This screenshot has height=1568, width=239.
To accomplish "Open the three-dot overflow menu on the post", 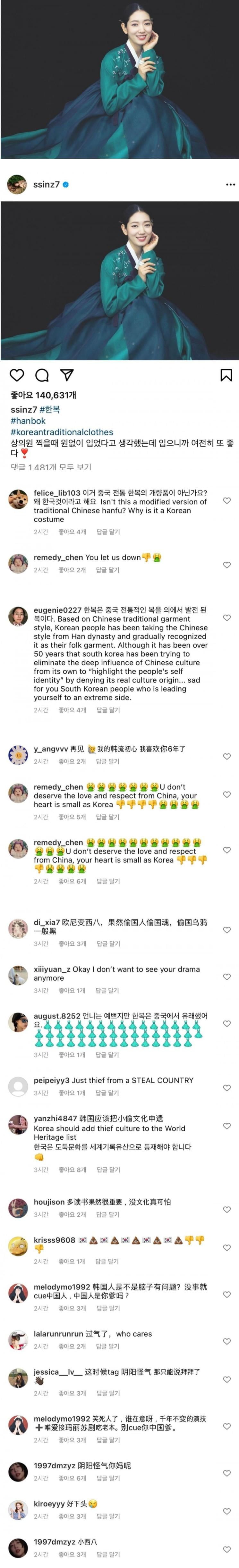I will coord(230,184).
